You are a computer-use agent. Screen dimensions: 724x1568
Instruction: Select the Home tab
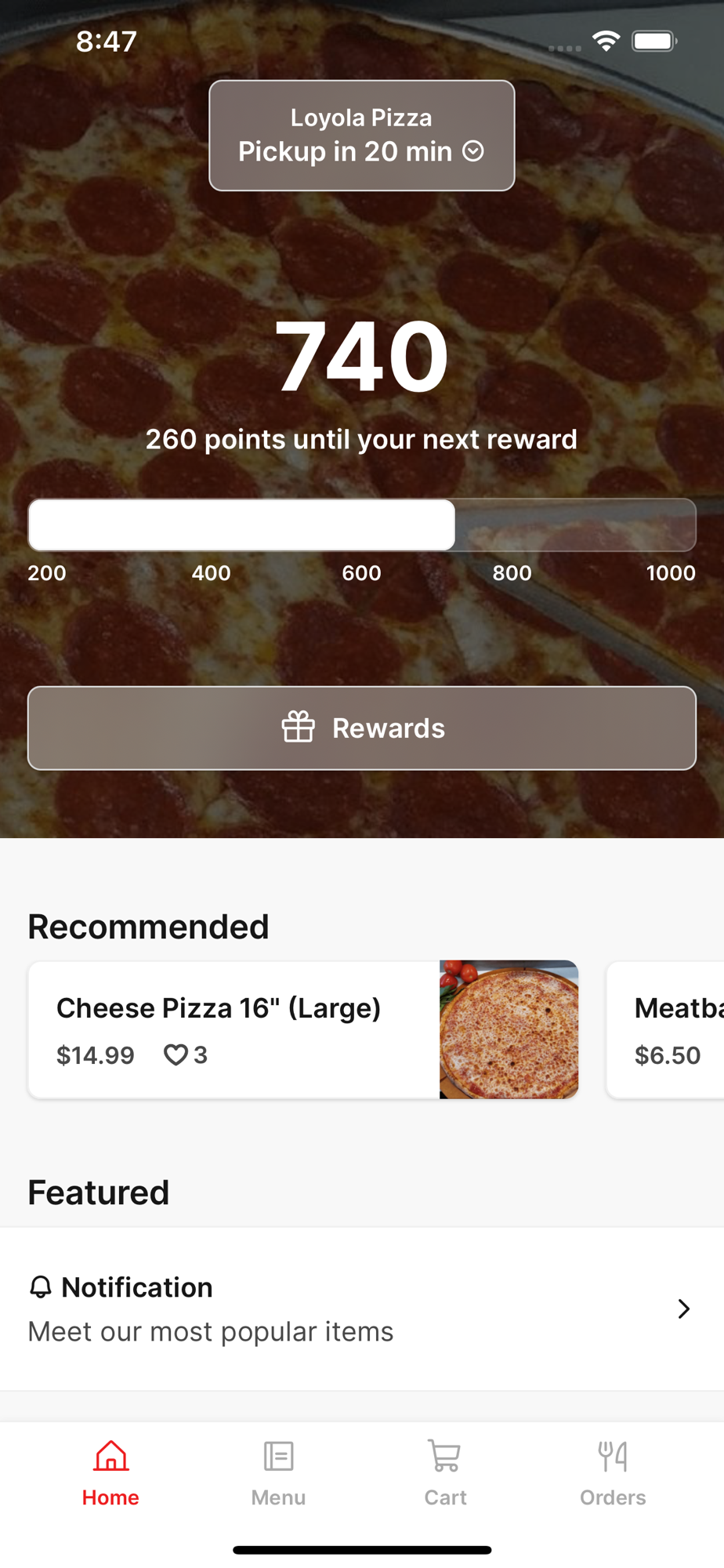pyautogui.click(x=110, y=1473)
